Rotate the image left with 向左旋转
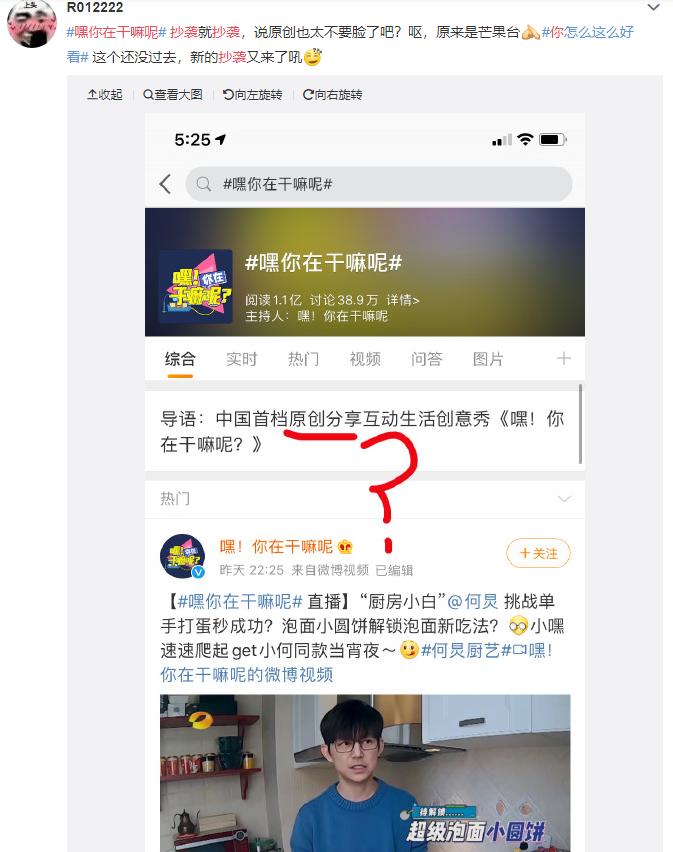The width and height of the screenshot is (673, 852). click(252, 94)
